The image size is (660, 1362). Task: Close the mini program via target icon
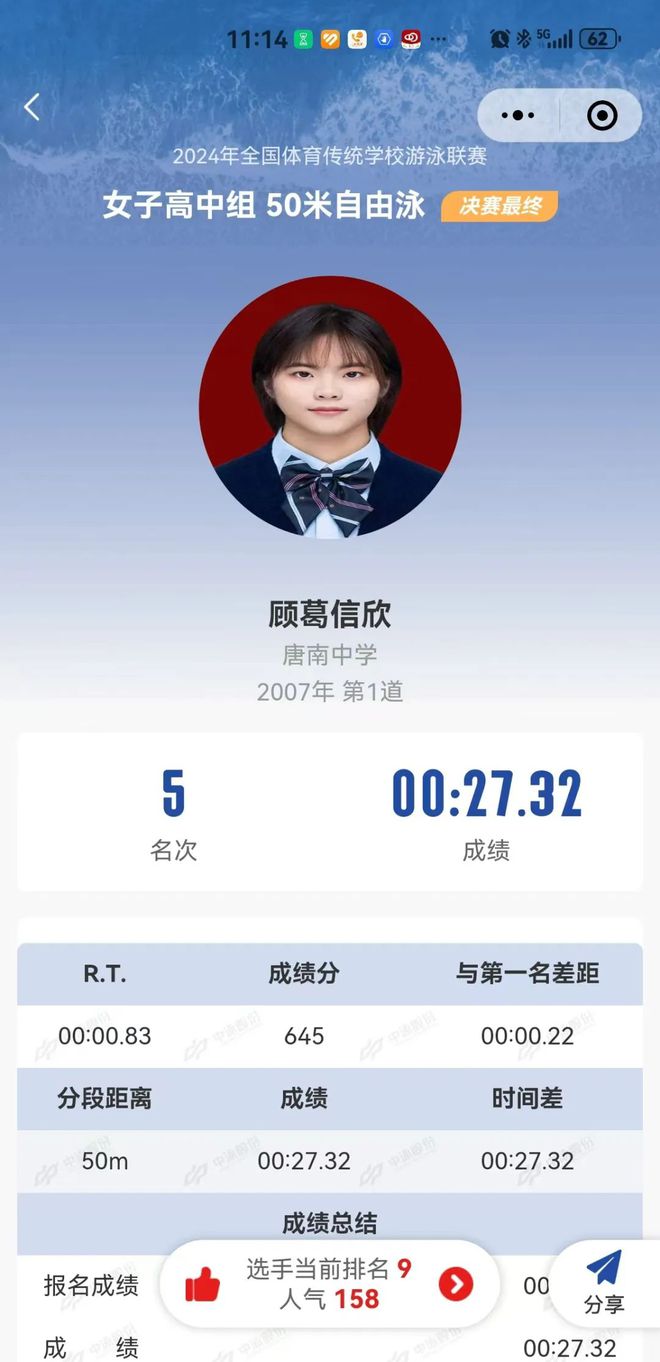click(602, 116)
